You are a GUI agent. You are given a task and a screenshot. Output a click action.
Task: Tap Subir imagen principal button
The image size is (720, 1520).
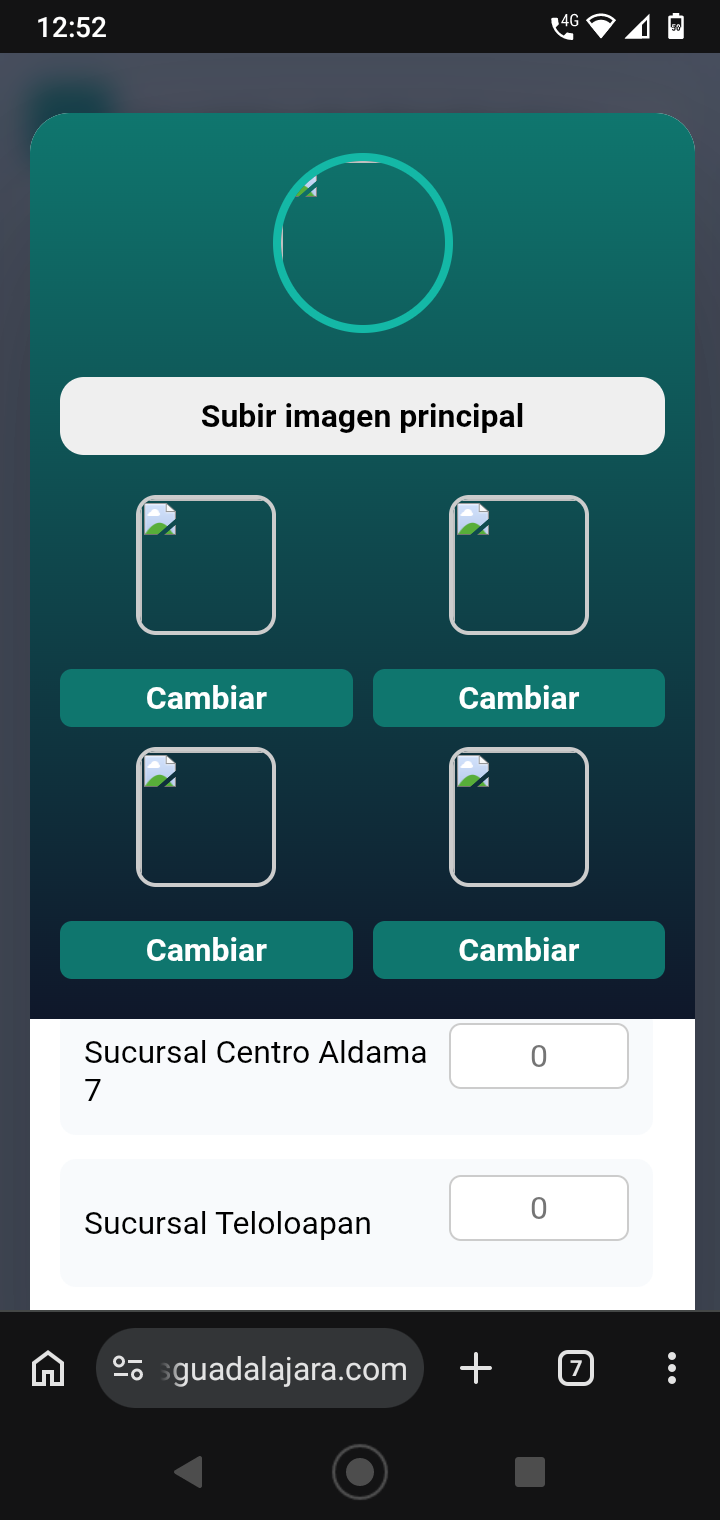(362, 416)
